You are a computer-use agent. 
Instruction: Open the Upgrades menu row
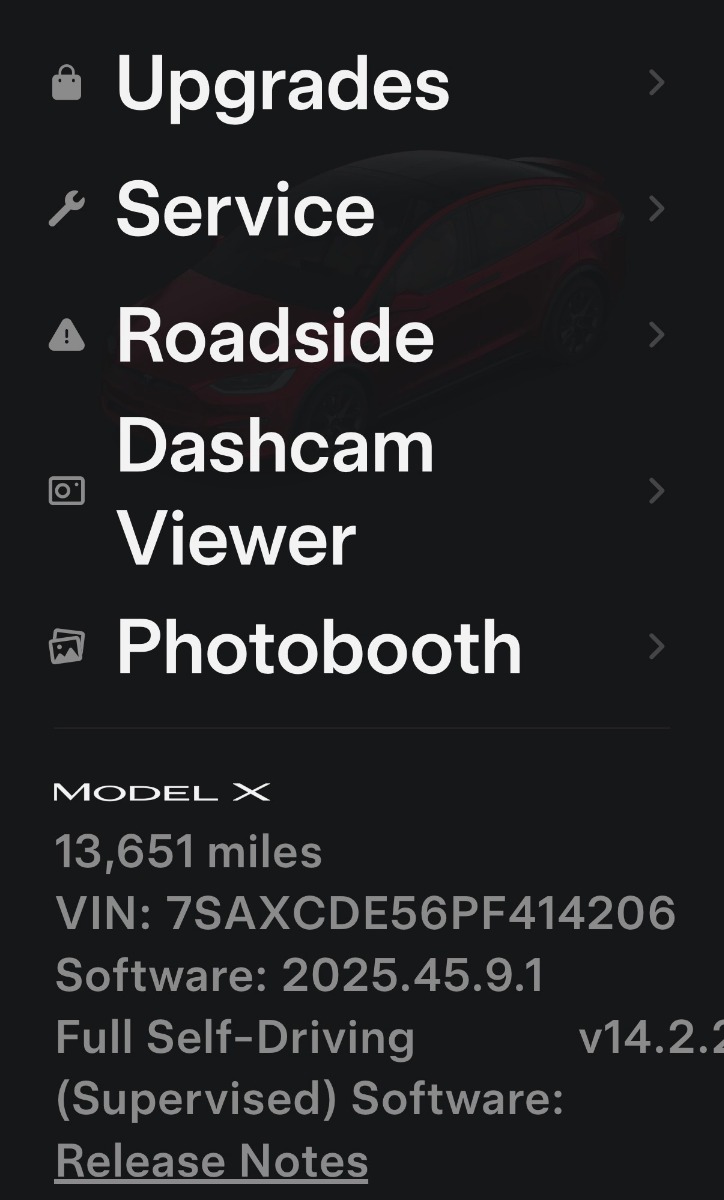pos(283,84)
